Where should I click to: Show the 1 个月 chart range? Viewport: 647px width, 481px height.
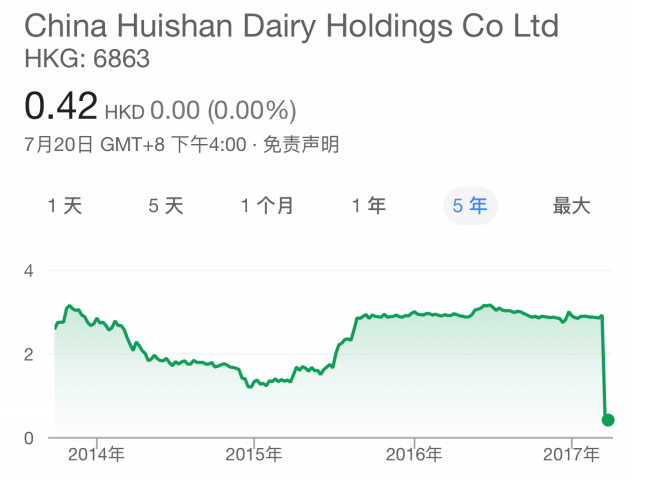[x=268, y=206]
